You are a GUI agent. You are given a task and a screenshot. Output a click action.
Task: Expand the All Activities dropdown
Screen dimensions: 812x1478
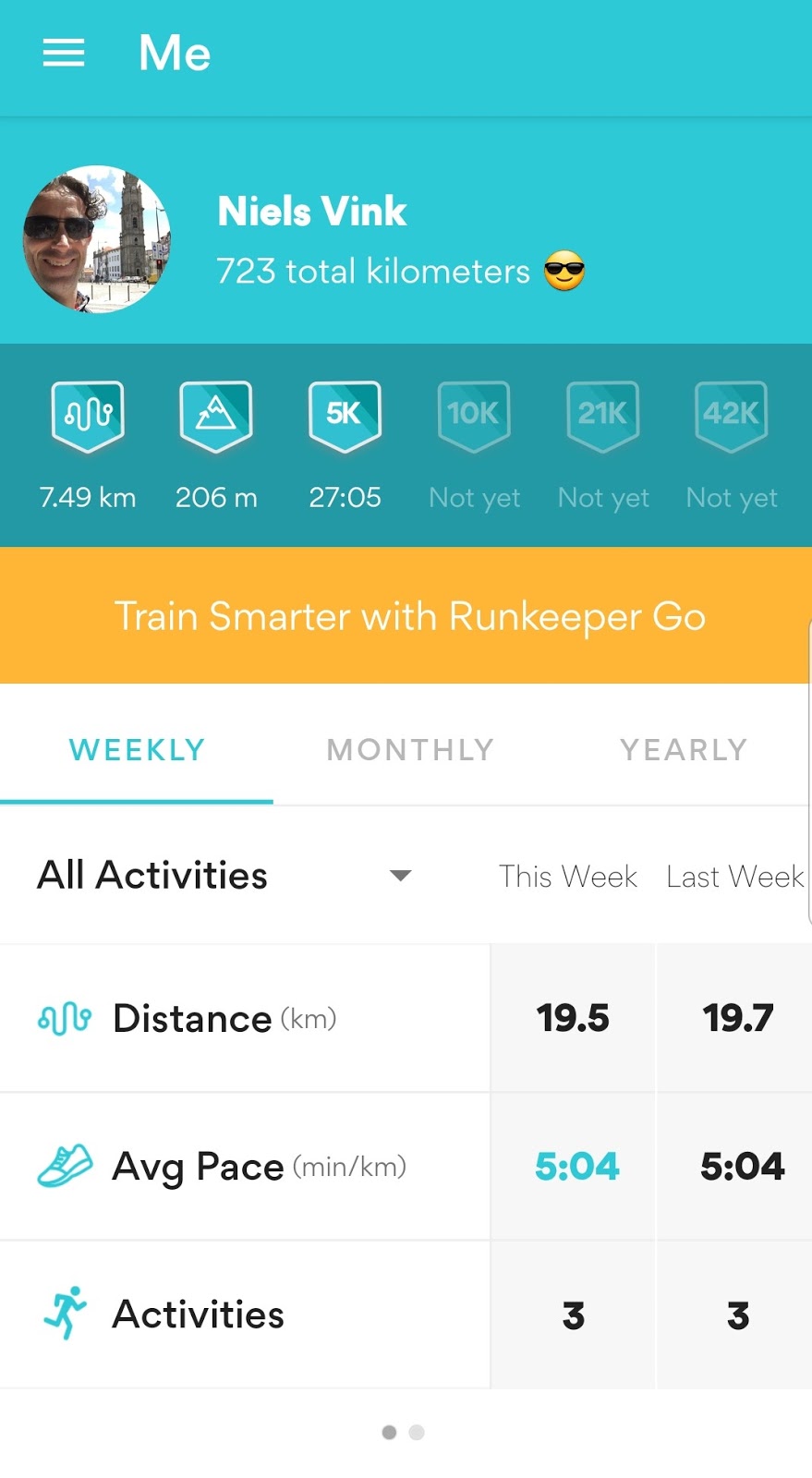[224, 875]
